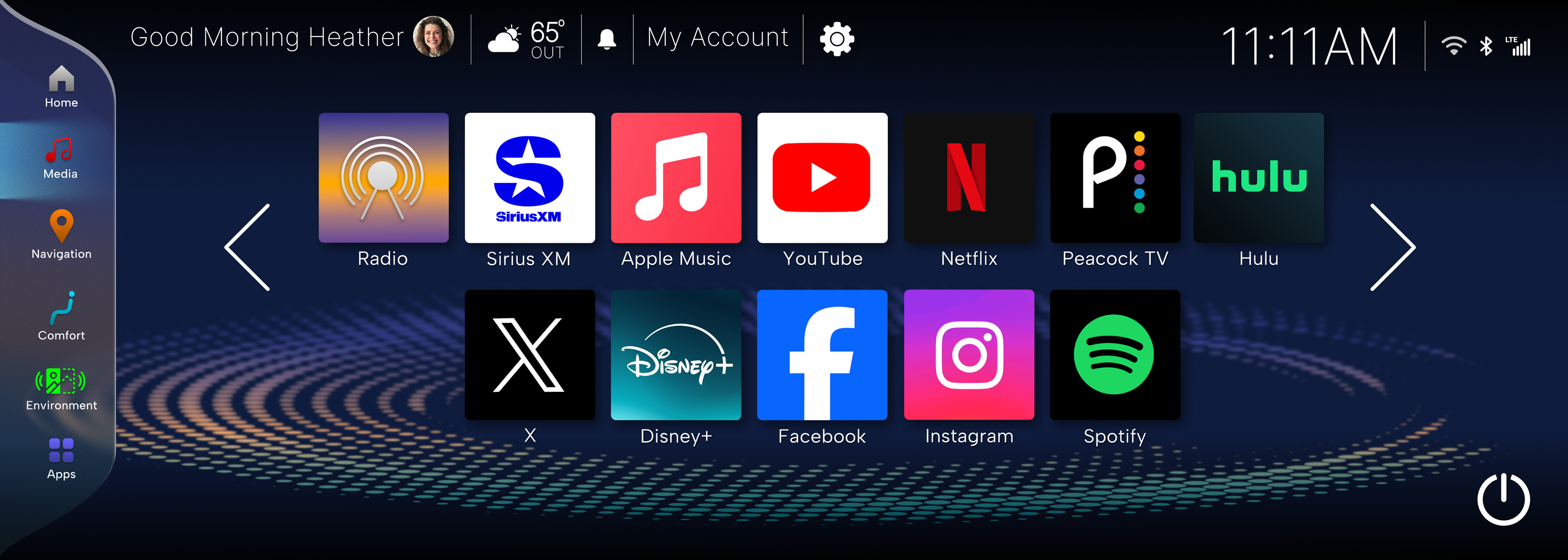1568x560 pixels.
Task: Select the Apps section
Action: pos(62,458)
